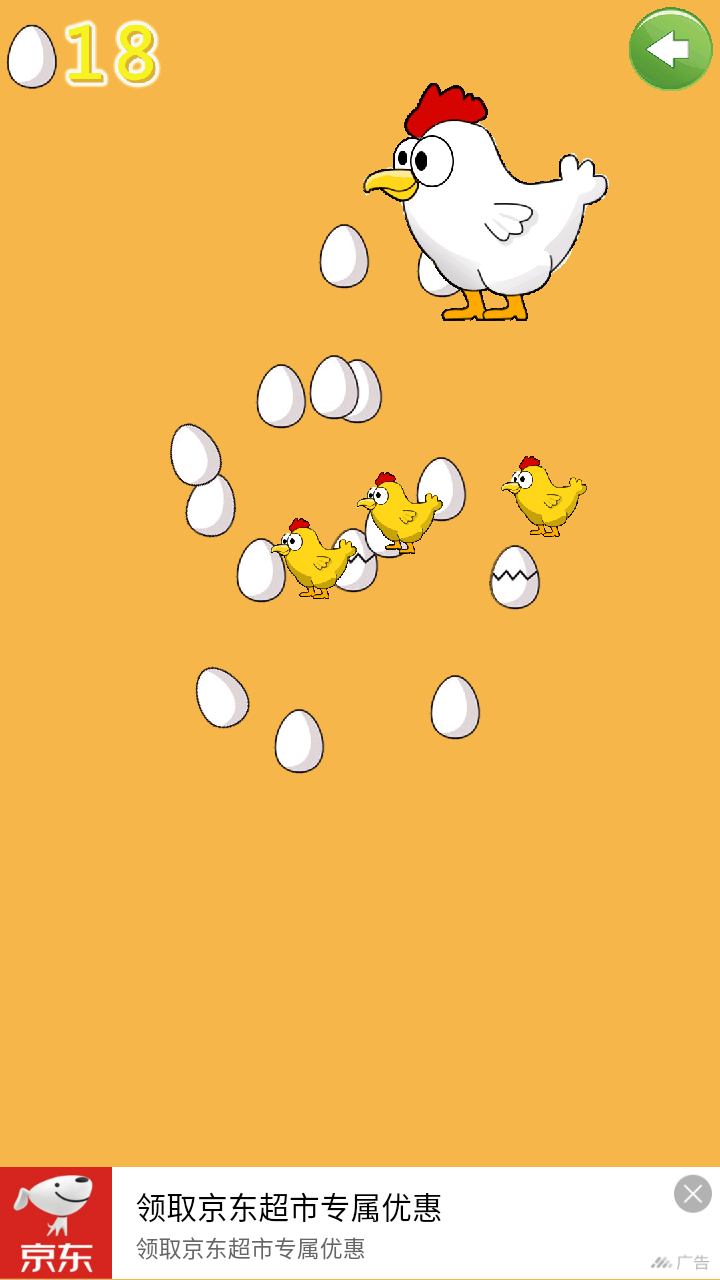This screenshot has width=720, height=1280.
Task: Dismiss the 京东 ad banner
Action: [x=692, y=1194]
